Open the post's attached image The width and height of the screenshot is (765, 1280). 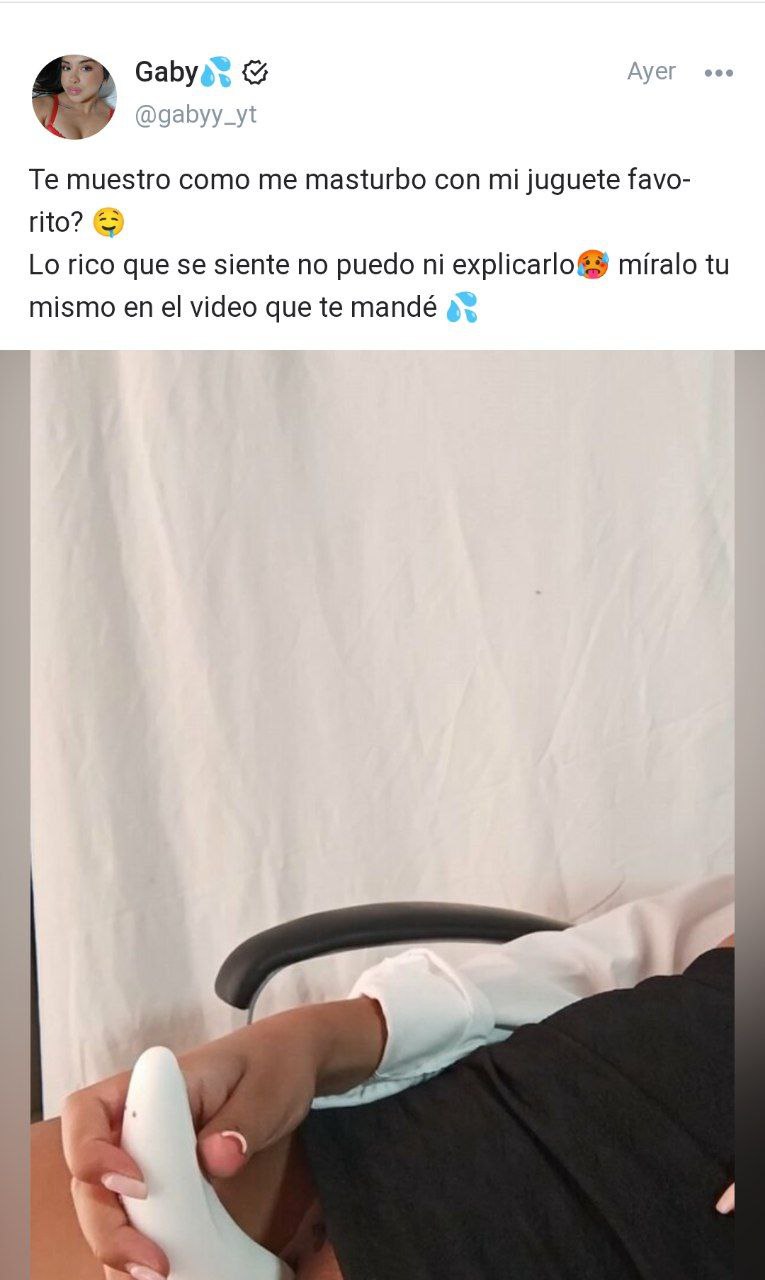tap(382, 815)
